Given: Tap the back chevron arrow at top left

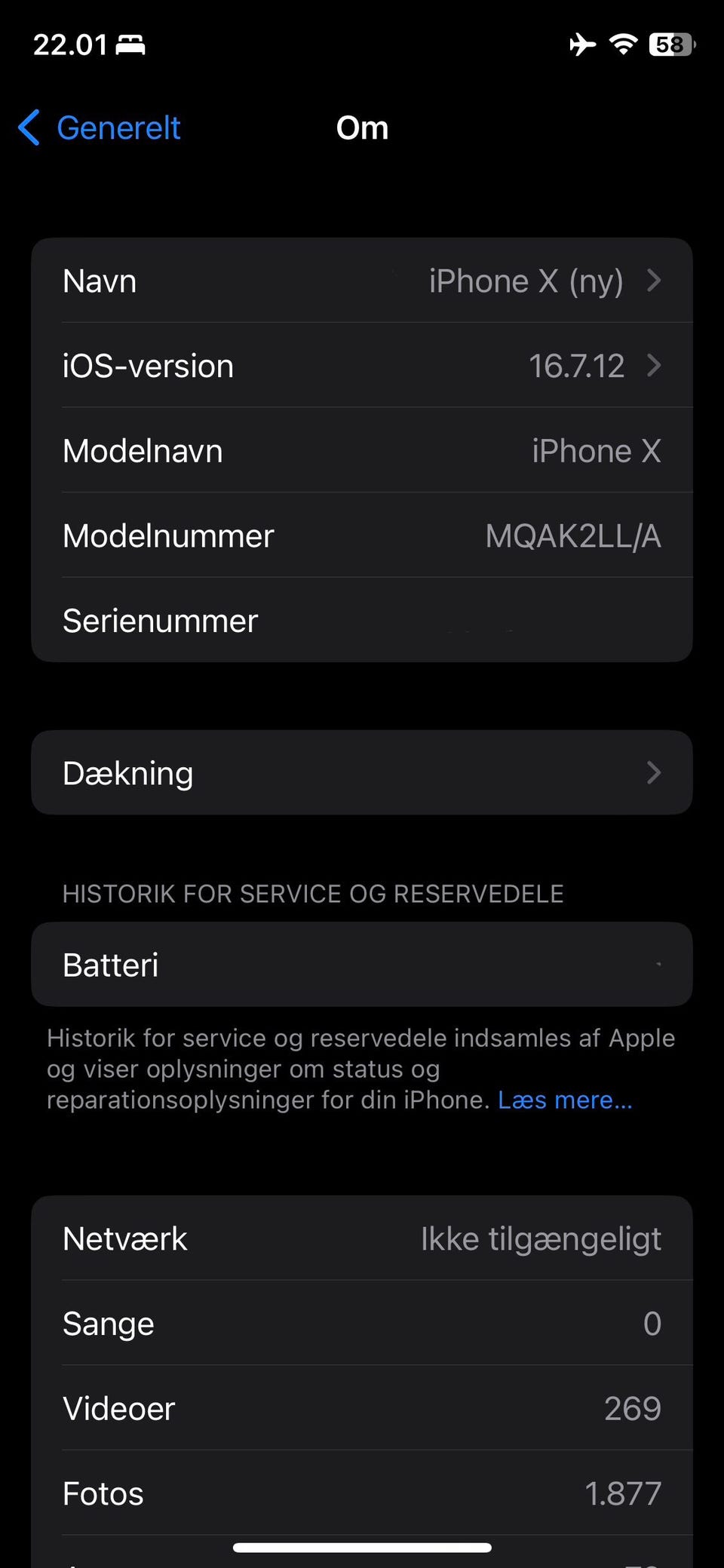Looking at the screenshot, I should 28,128.
